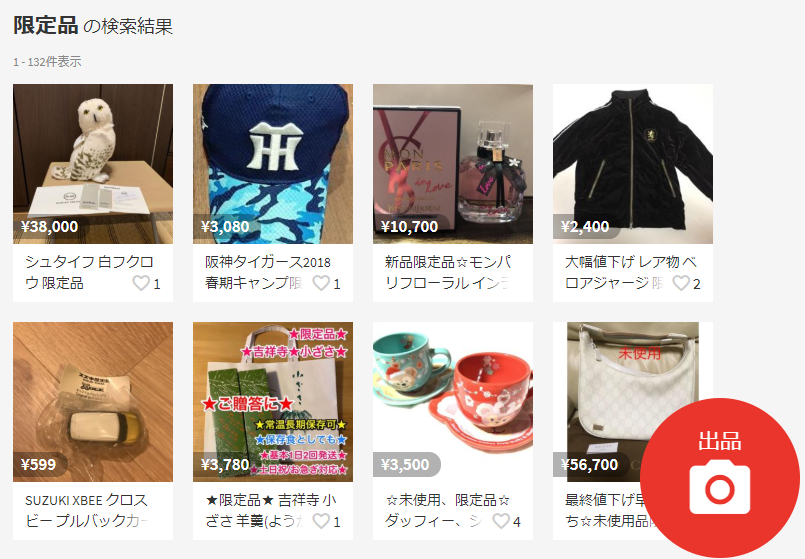View the SUZUKI XBEE item
The image size is (805, 559).
pos(92,402)
